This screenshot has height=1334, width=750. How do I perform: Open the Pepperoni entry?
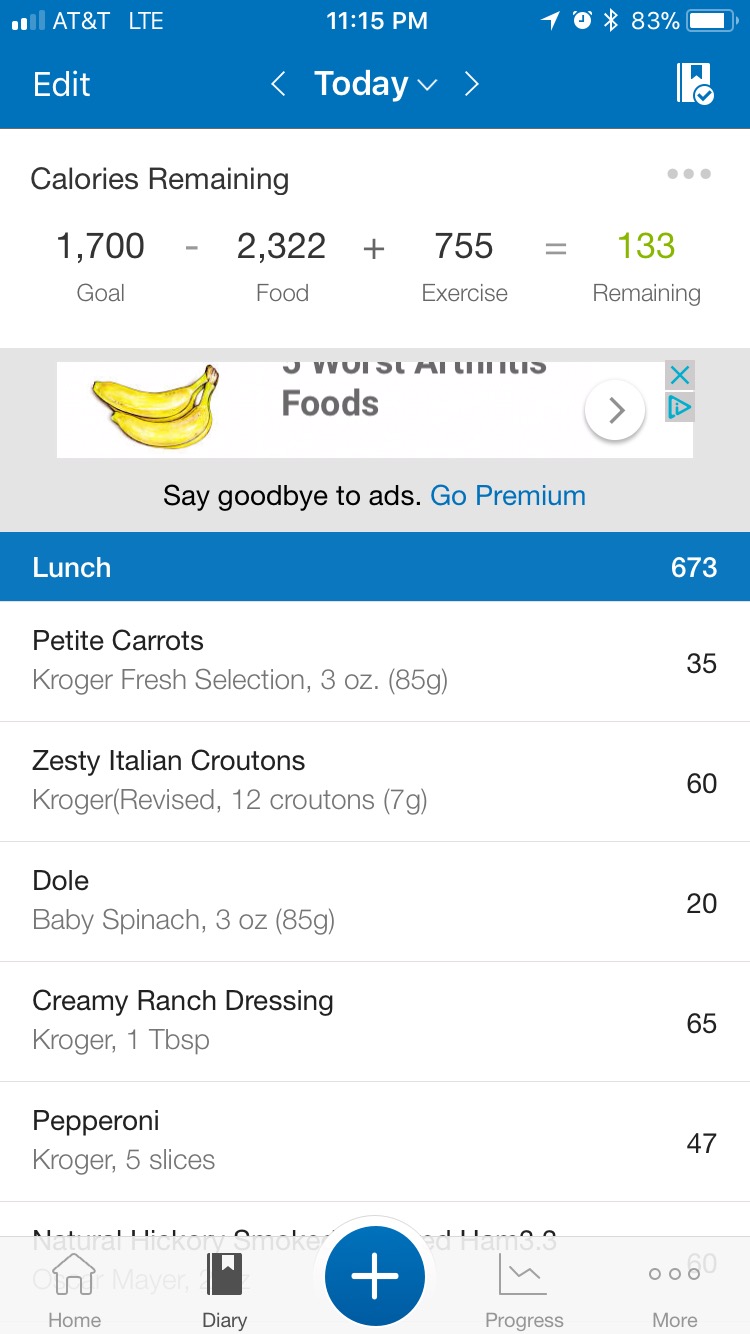click(x=375, y=1141)
